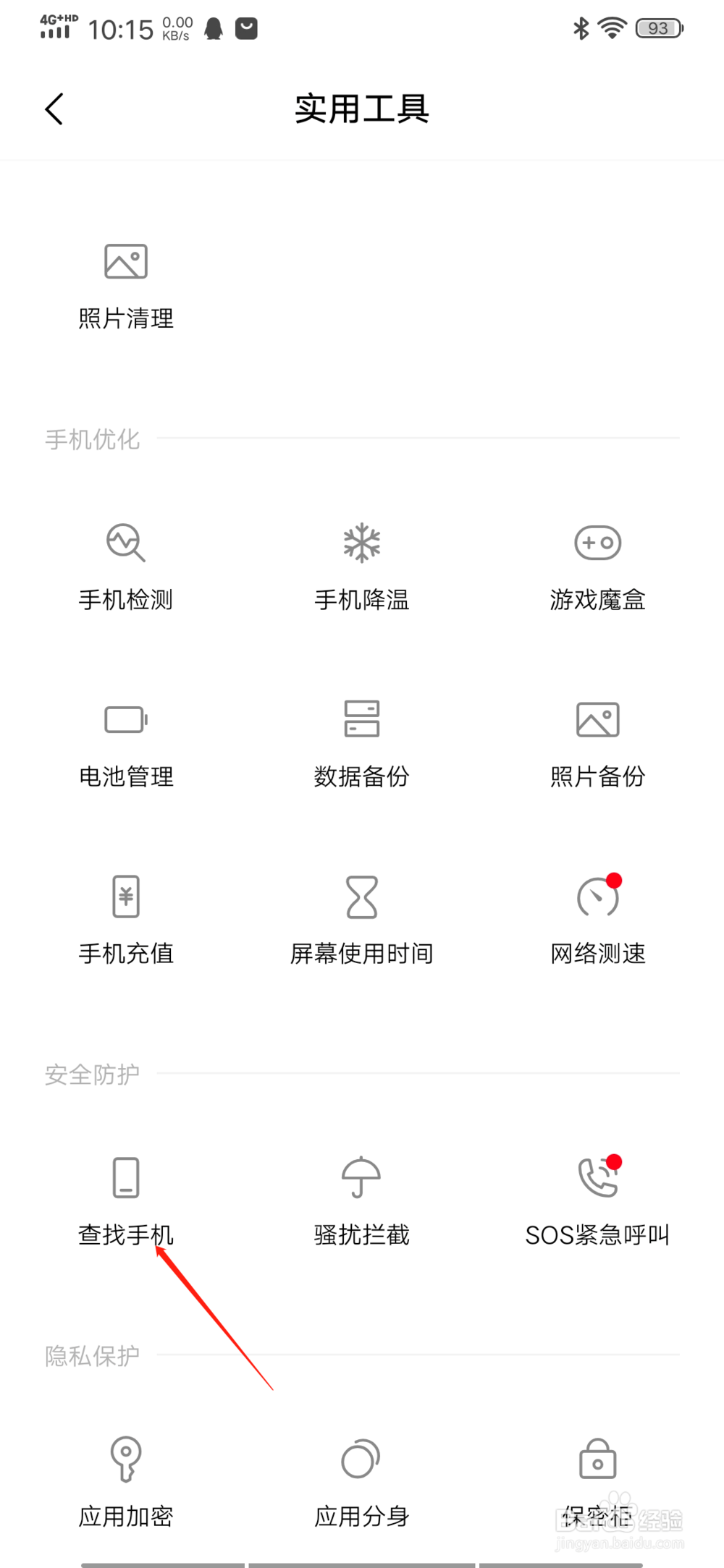Go back from 实用工具 page
This screenshot has width=724, height=1568.
[54, 109]
